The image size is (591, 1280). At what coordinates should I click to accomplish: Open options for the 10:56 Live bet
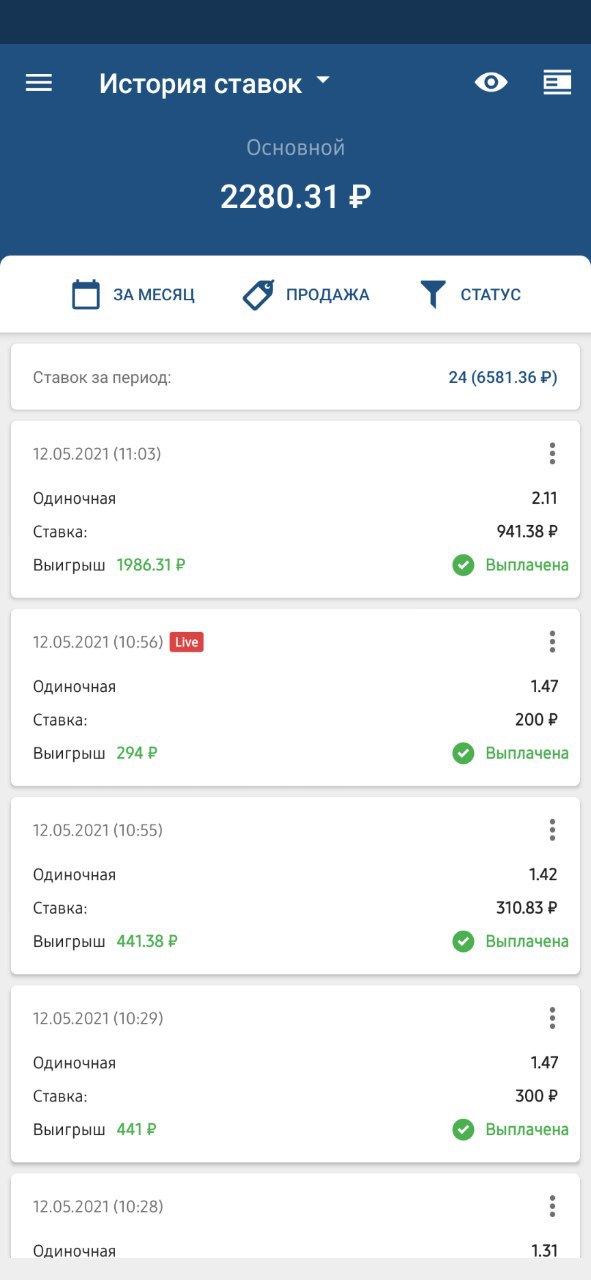coord(552,642)
